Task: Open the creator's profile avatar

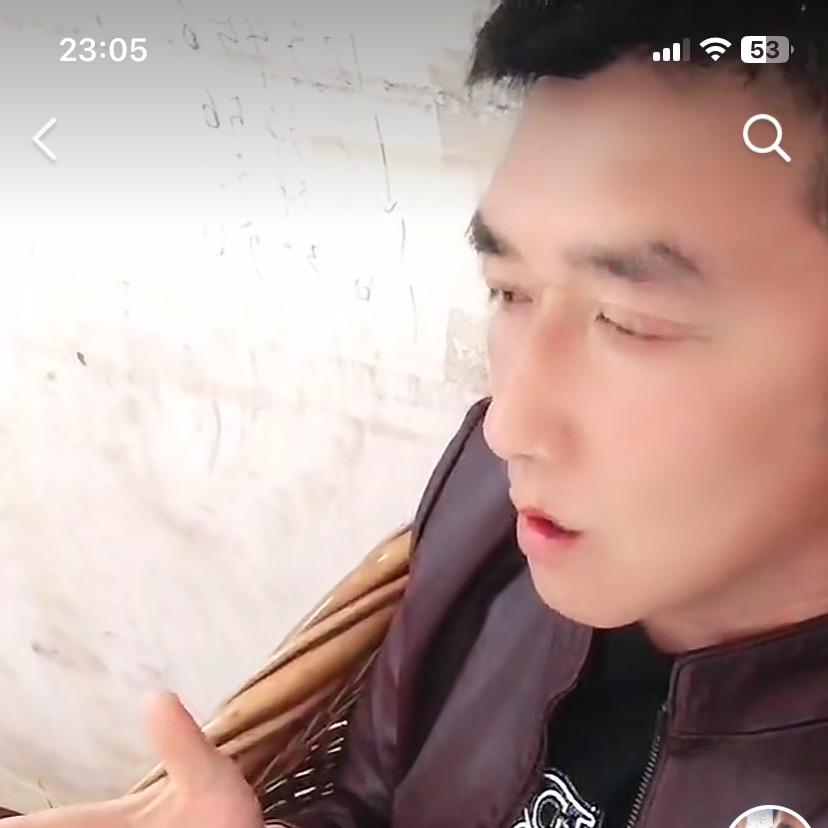Action: pos(768,818)
